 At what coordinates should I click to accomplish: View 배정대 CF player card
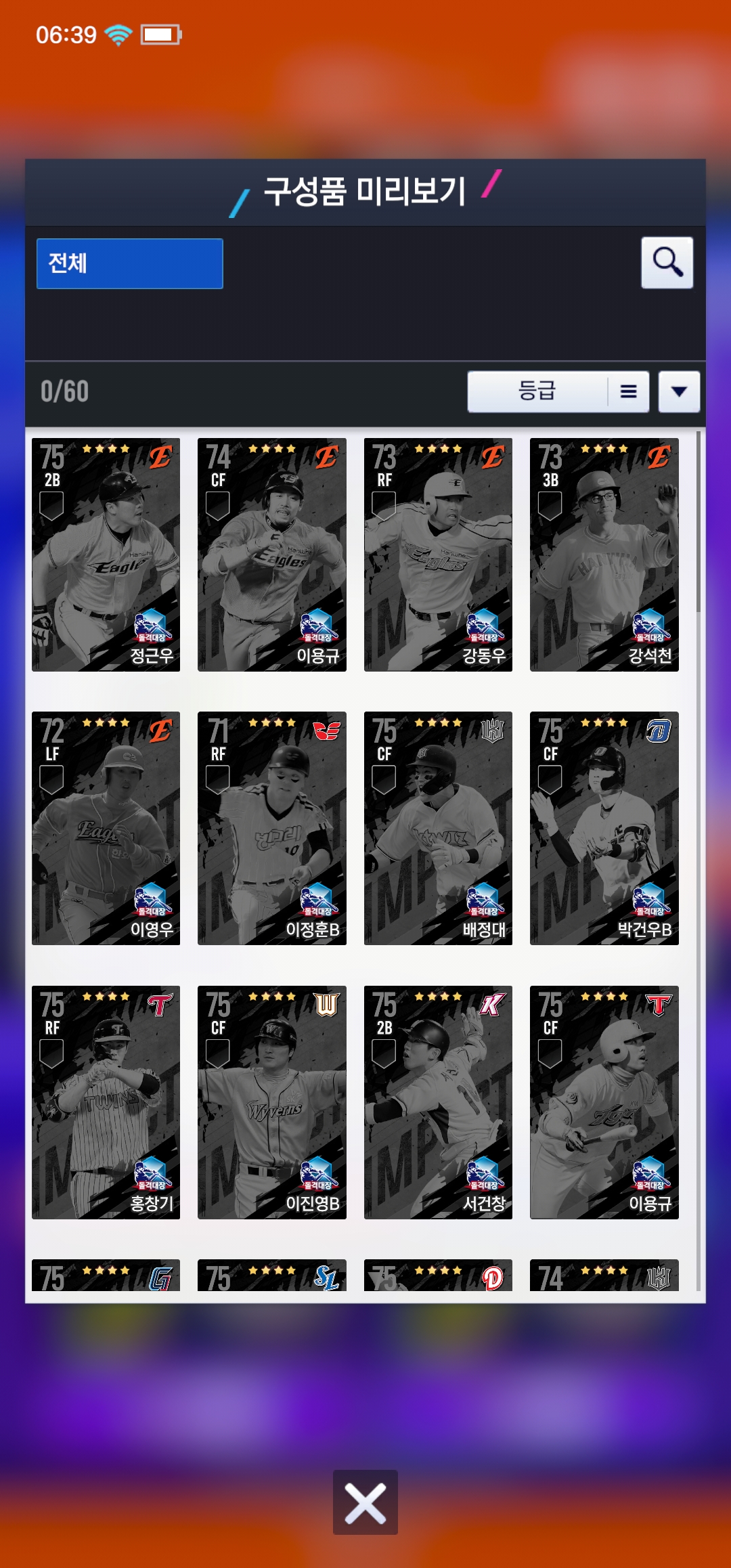tap(438, 828)
